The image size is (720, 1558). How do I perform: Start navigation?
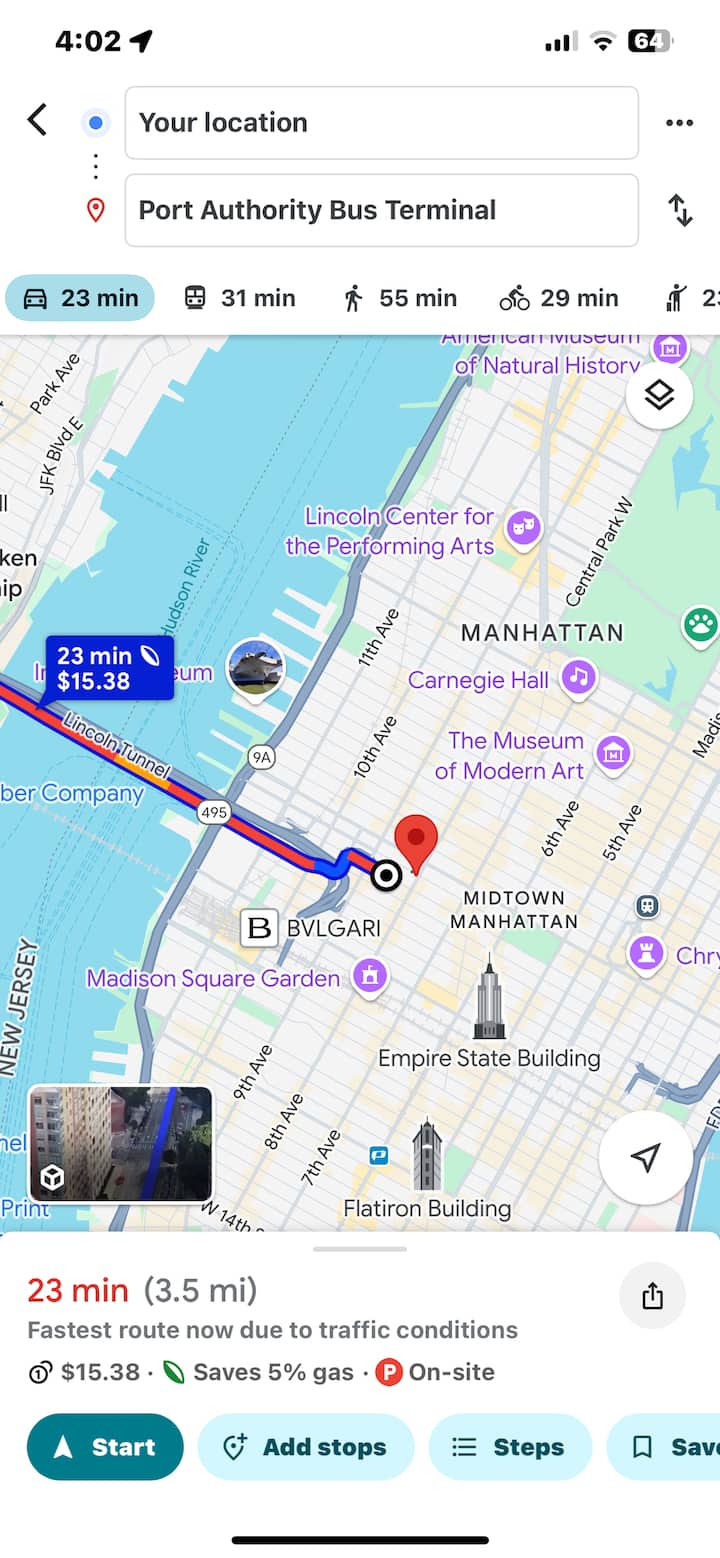[105, 1446]
